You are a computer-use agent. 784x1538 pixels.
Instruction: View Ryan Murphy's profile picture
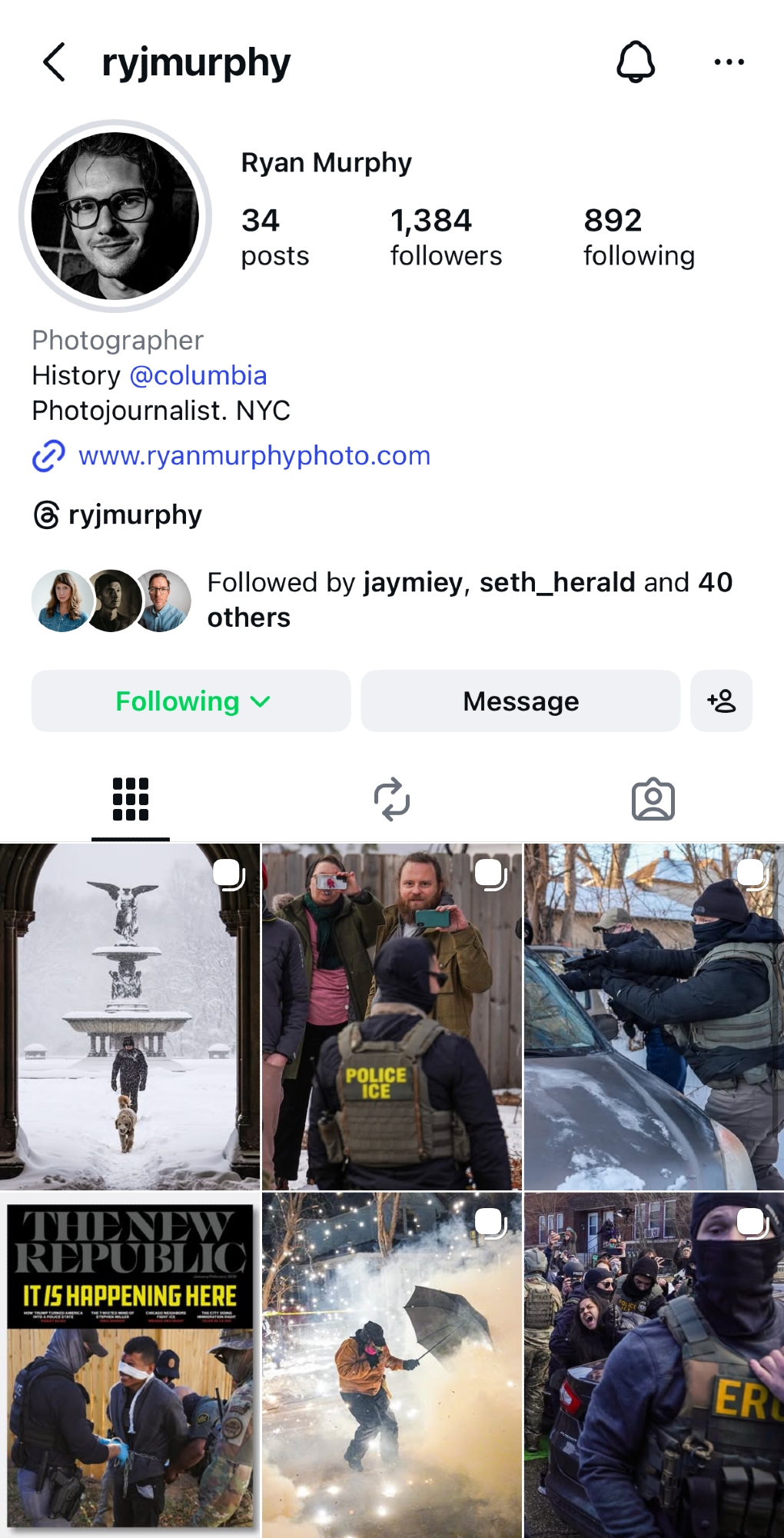(115, 216)
